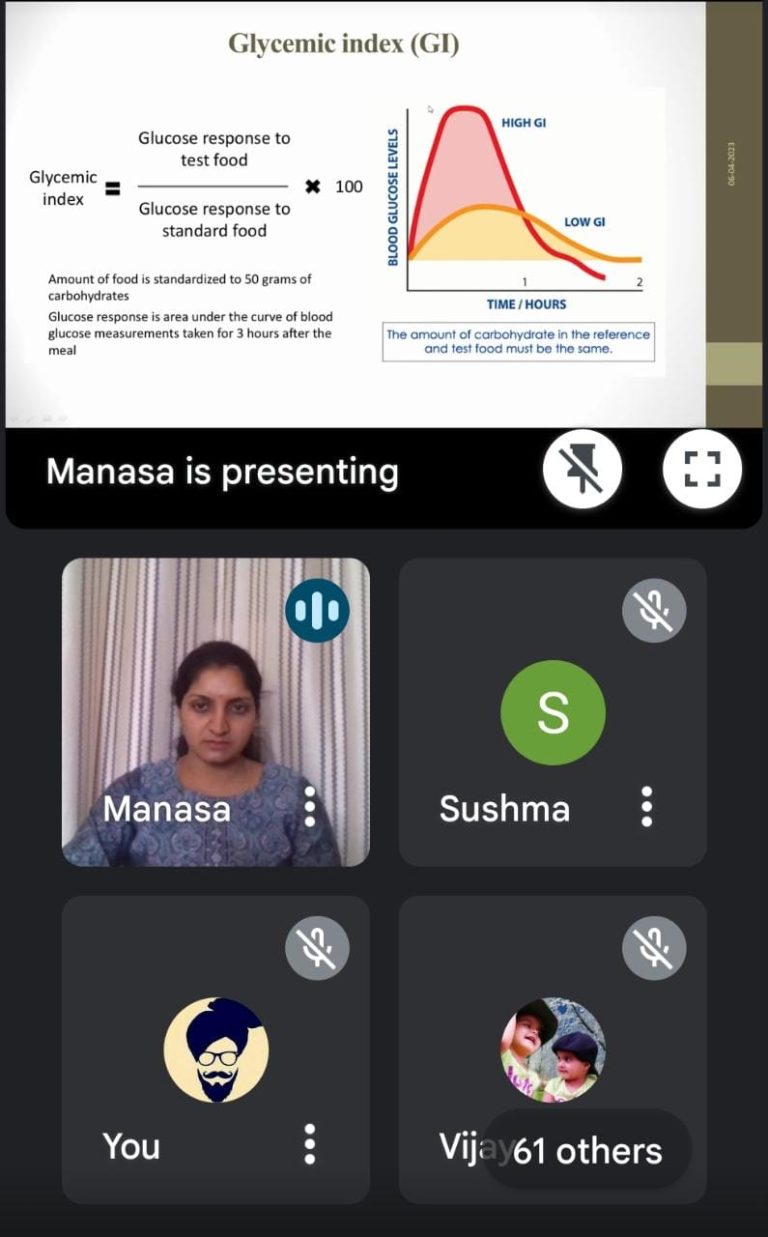Viewport: 768px width, 1237px height.
Task: Open options menu for Manasa
Action: tap(310, 806)
